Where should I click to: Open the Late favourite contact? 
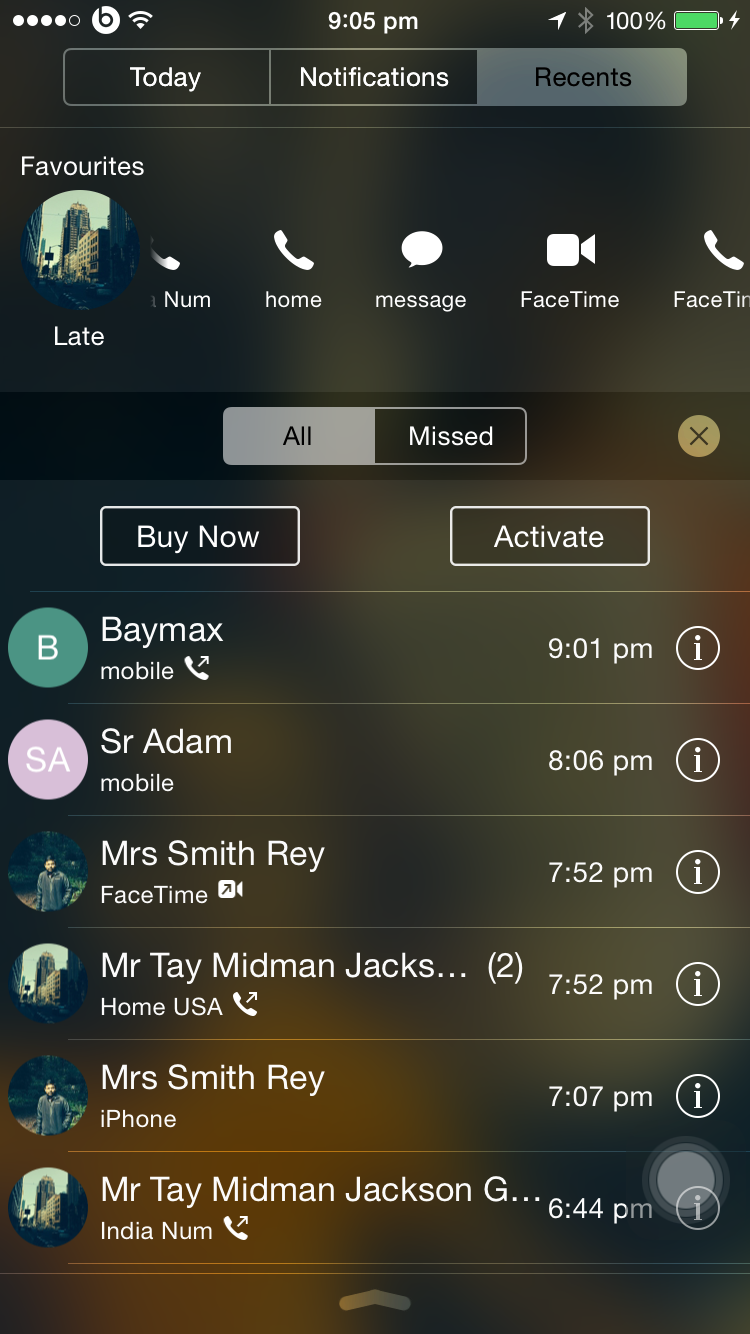coord(79,252)
